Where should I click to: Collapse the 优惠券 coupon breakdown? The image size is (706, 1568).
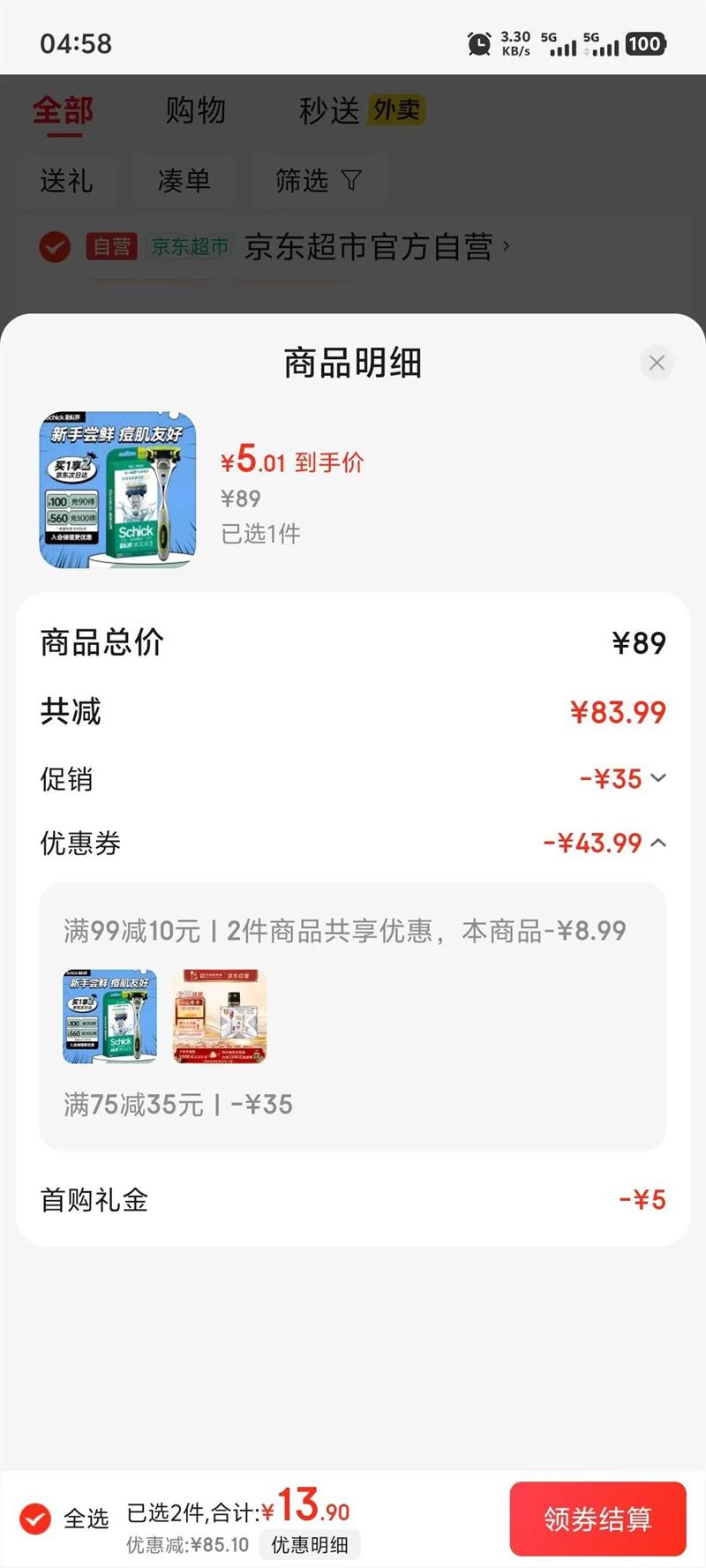coord(658,843)
